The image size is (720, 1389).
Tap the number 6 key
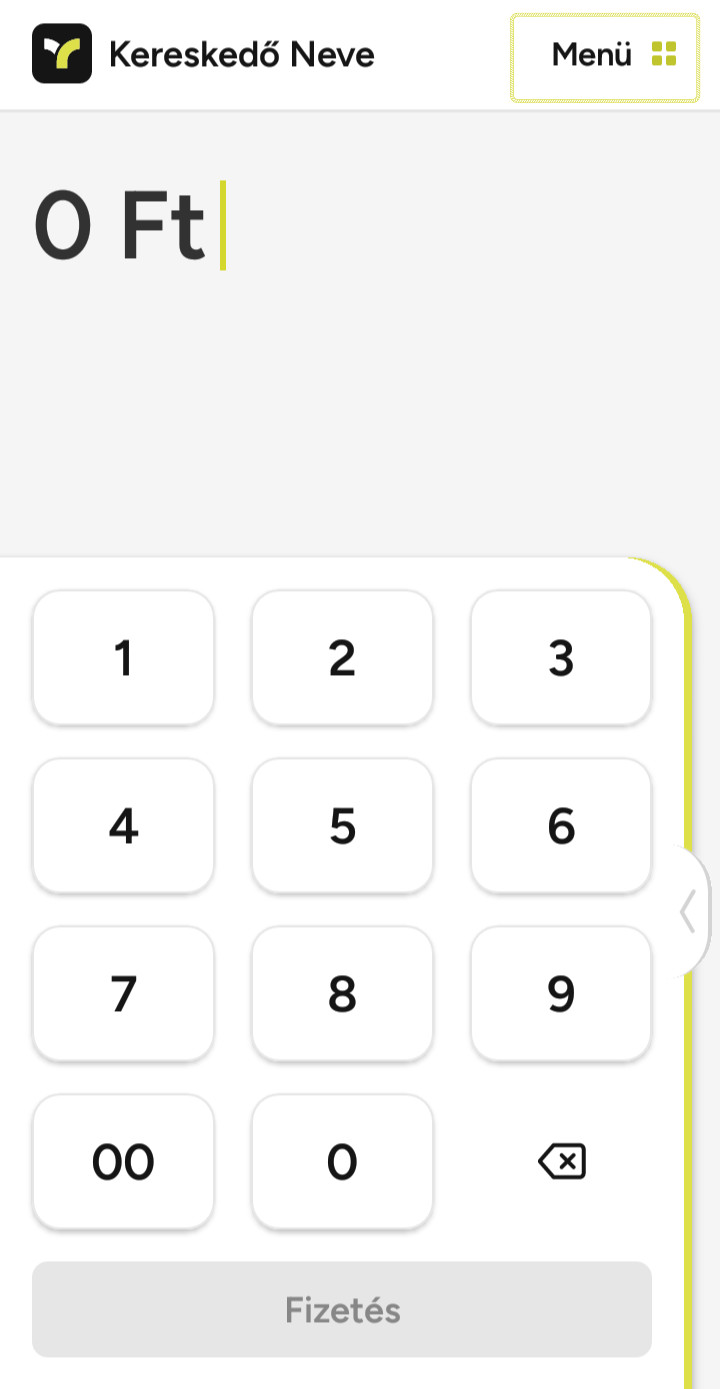[x=561, y=826]
